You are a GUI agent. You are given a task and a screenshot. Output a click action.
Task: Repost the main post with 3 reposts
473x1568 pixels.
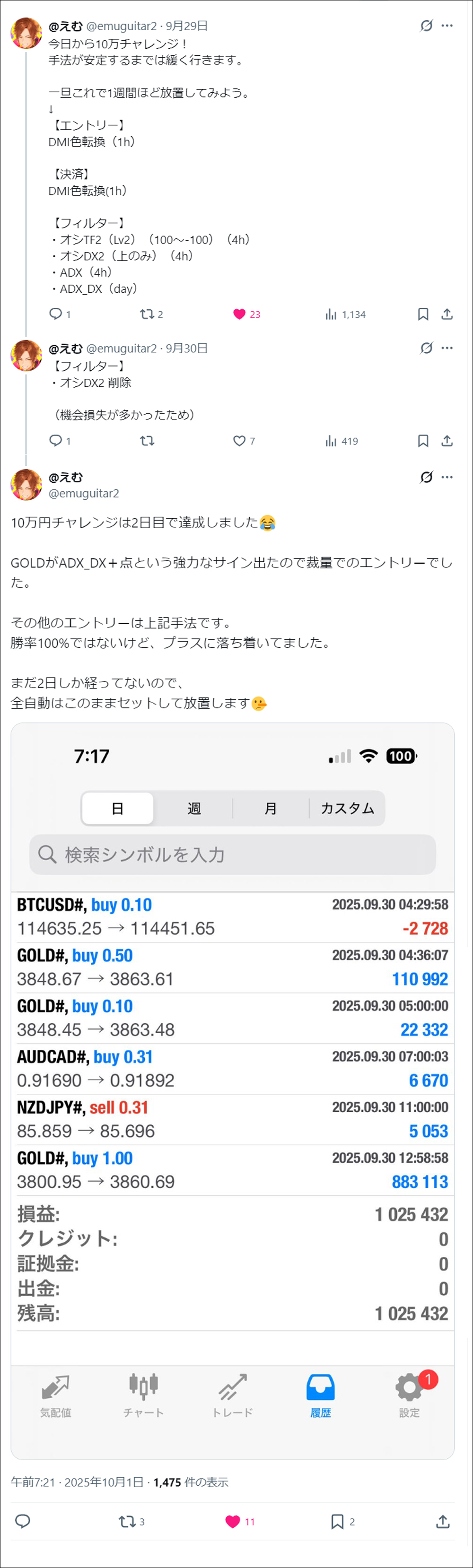(x=127, y=1522)
